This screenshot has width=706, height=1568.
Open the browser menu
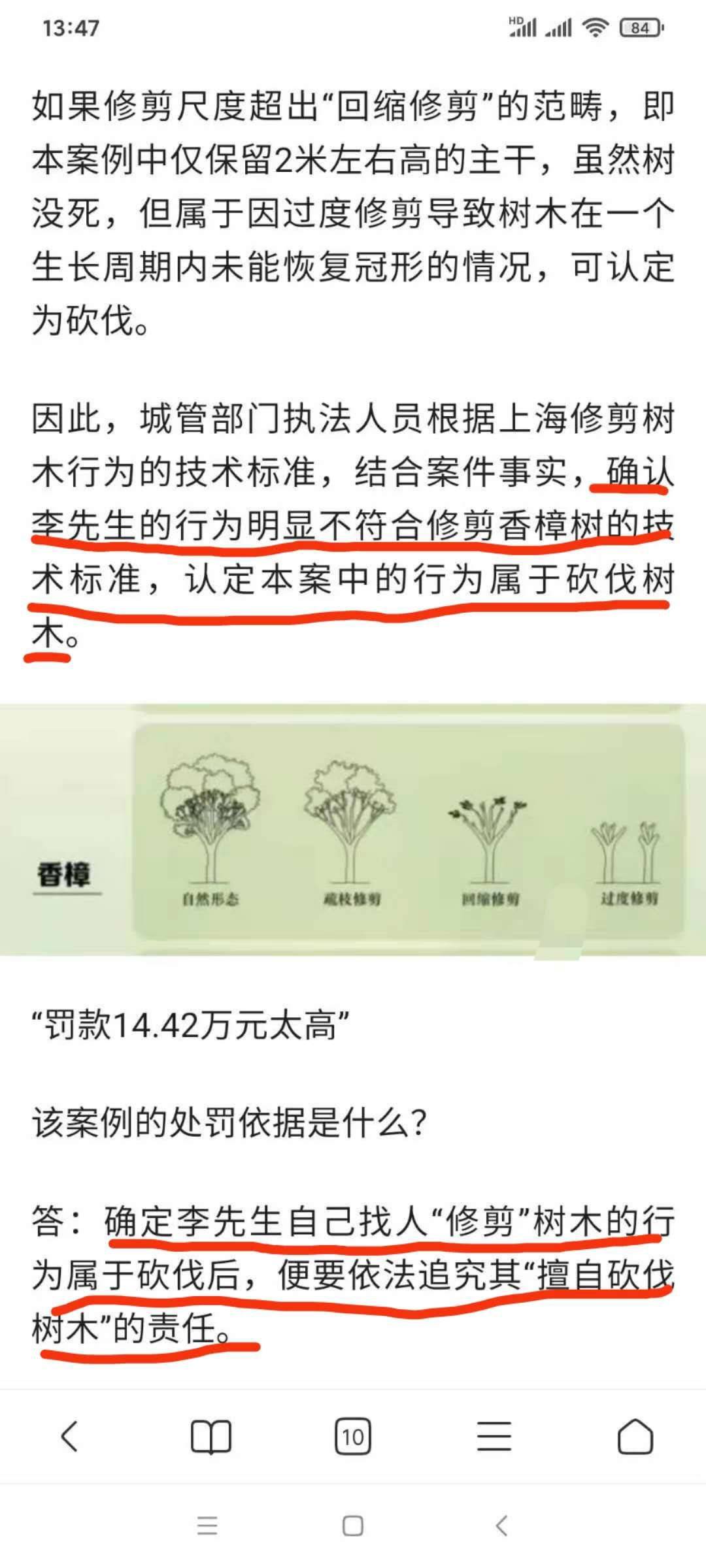pos(494,1437)
